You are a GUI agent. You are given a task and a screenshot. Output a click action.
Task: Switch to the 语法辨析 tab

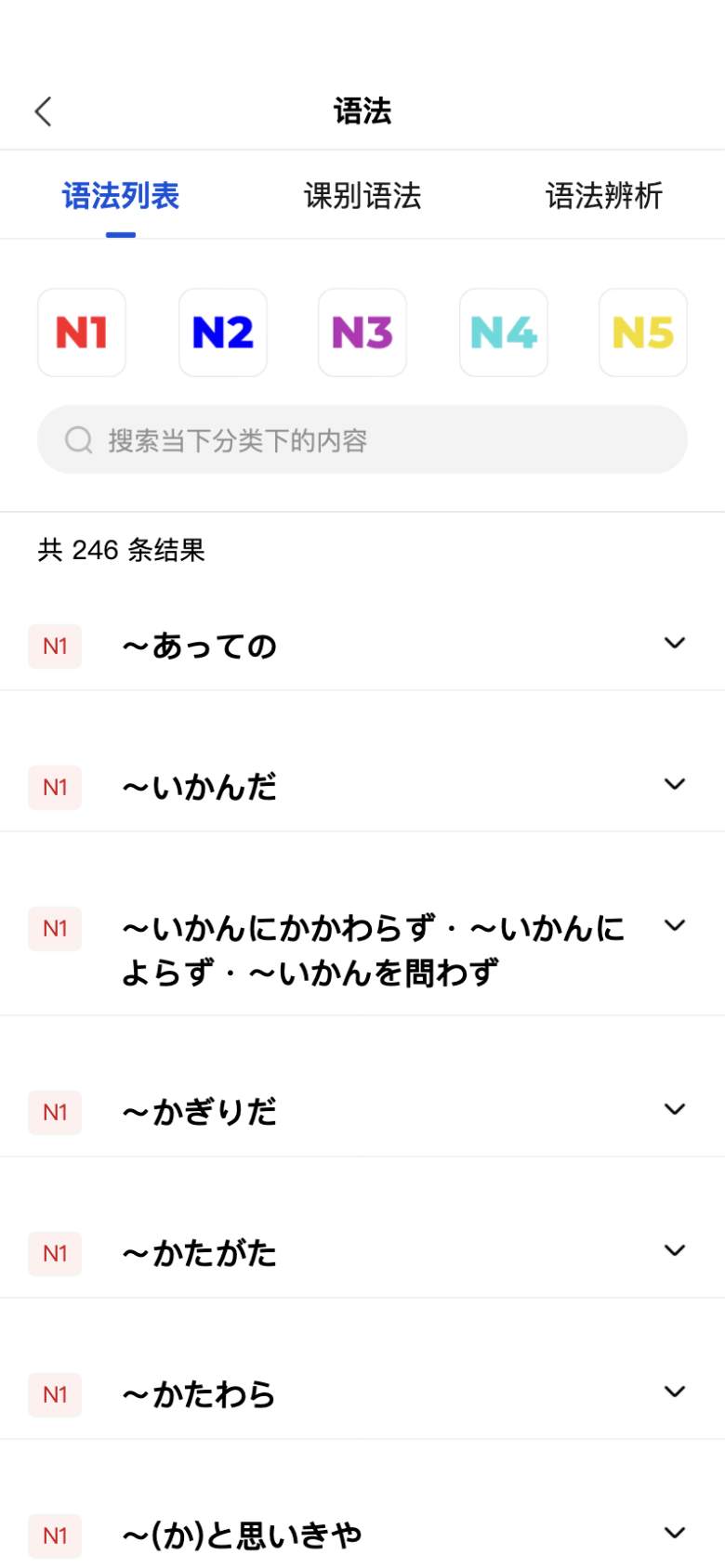pos(604,196)
